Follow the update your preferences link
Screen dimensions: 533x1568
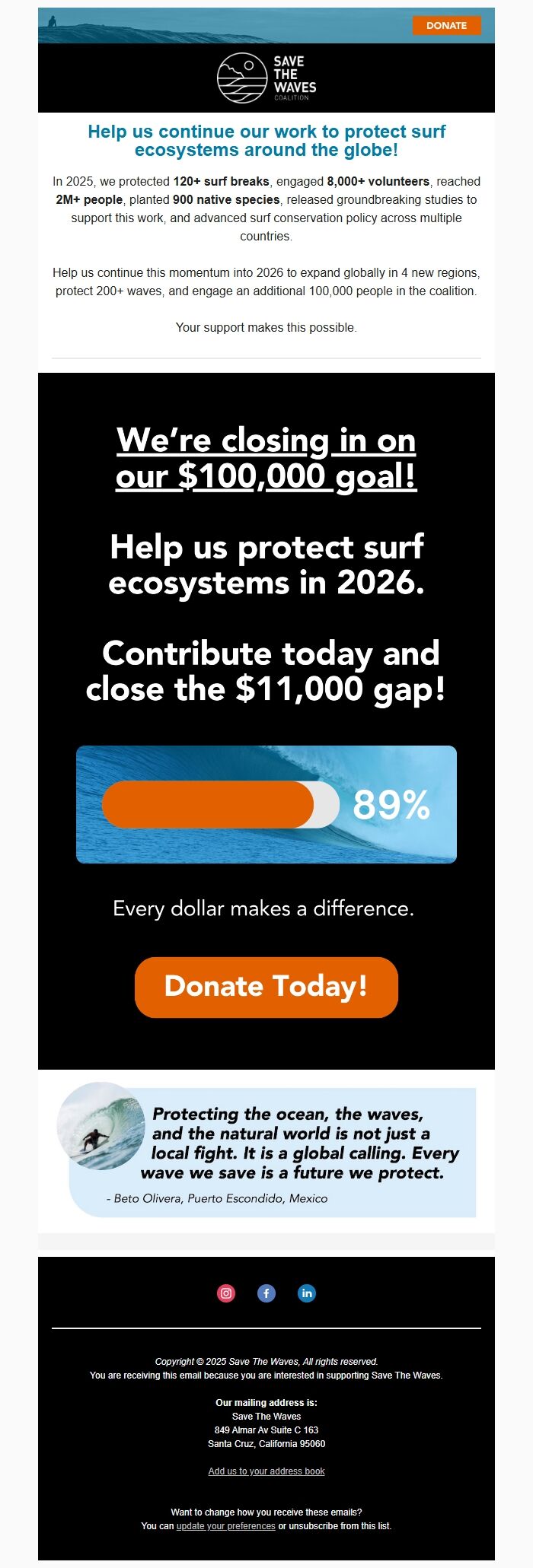225,1525
